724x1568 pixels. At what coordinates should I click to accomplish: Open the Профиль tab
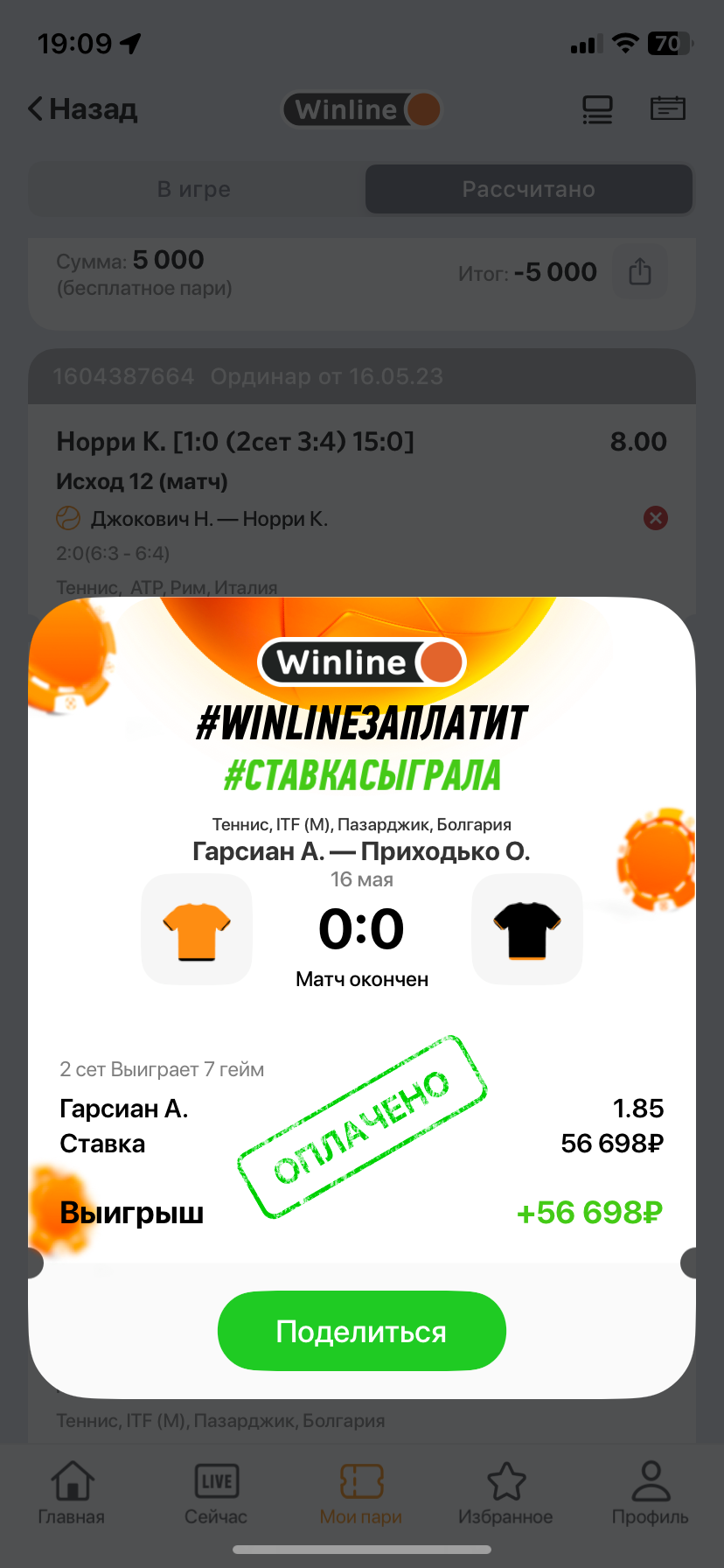650,1493
